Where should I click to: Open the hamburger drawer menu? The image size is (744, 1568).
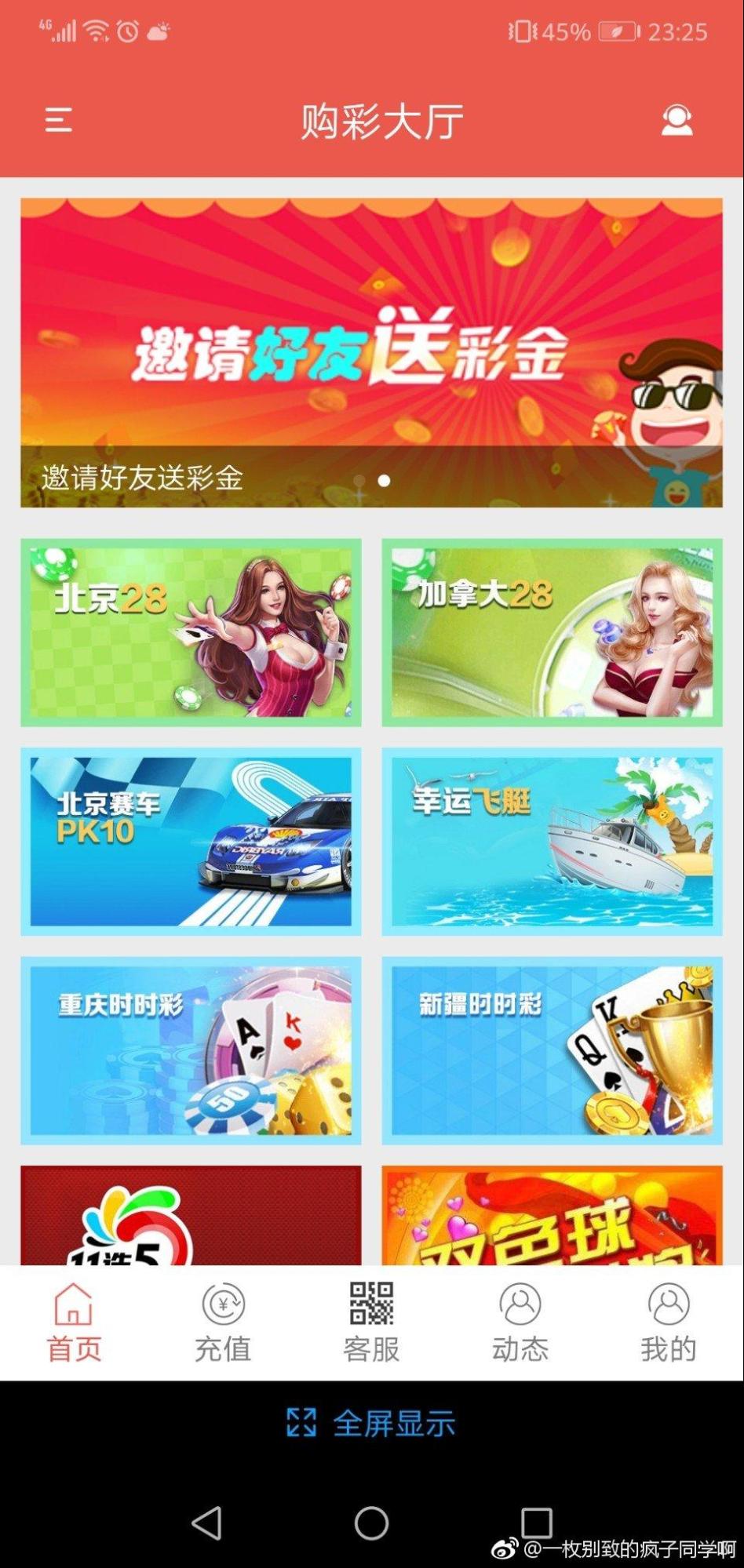58,120
